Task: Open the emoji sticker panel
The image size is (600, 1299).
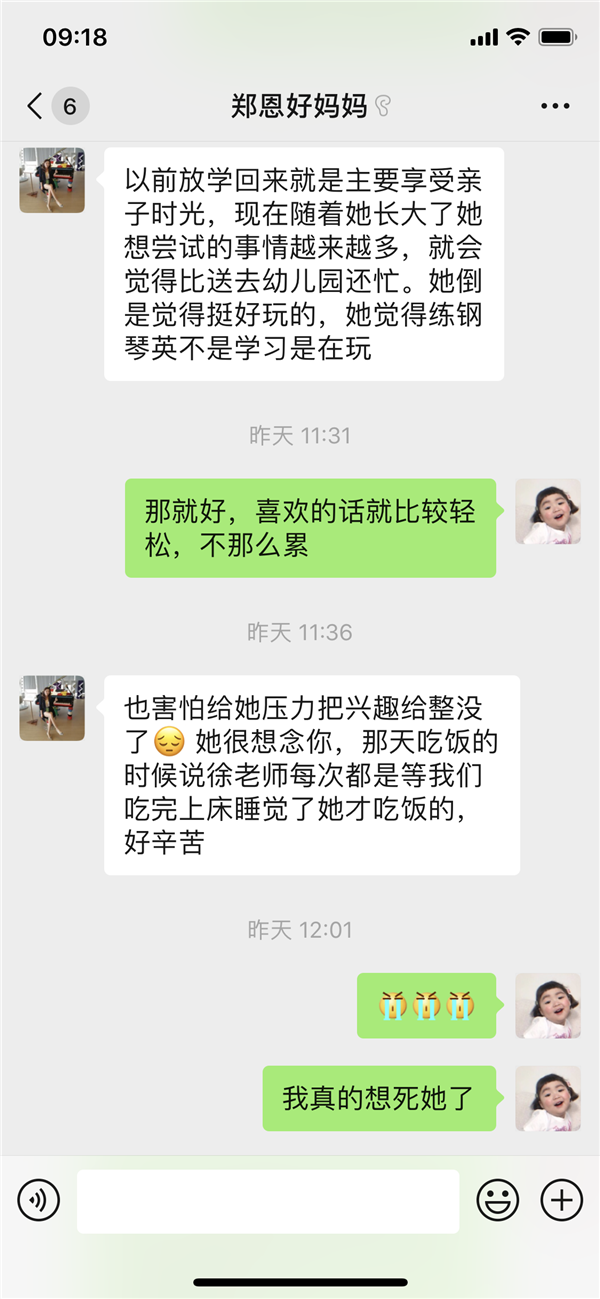Action: tap(497, 1199)
